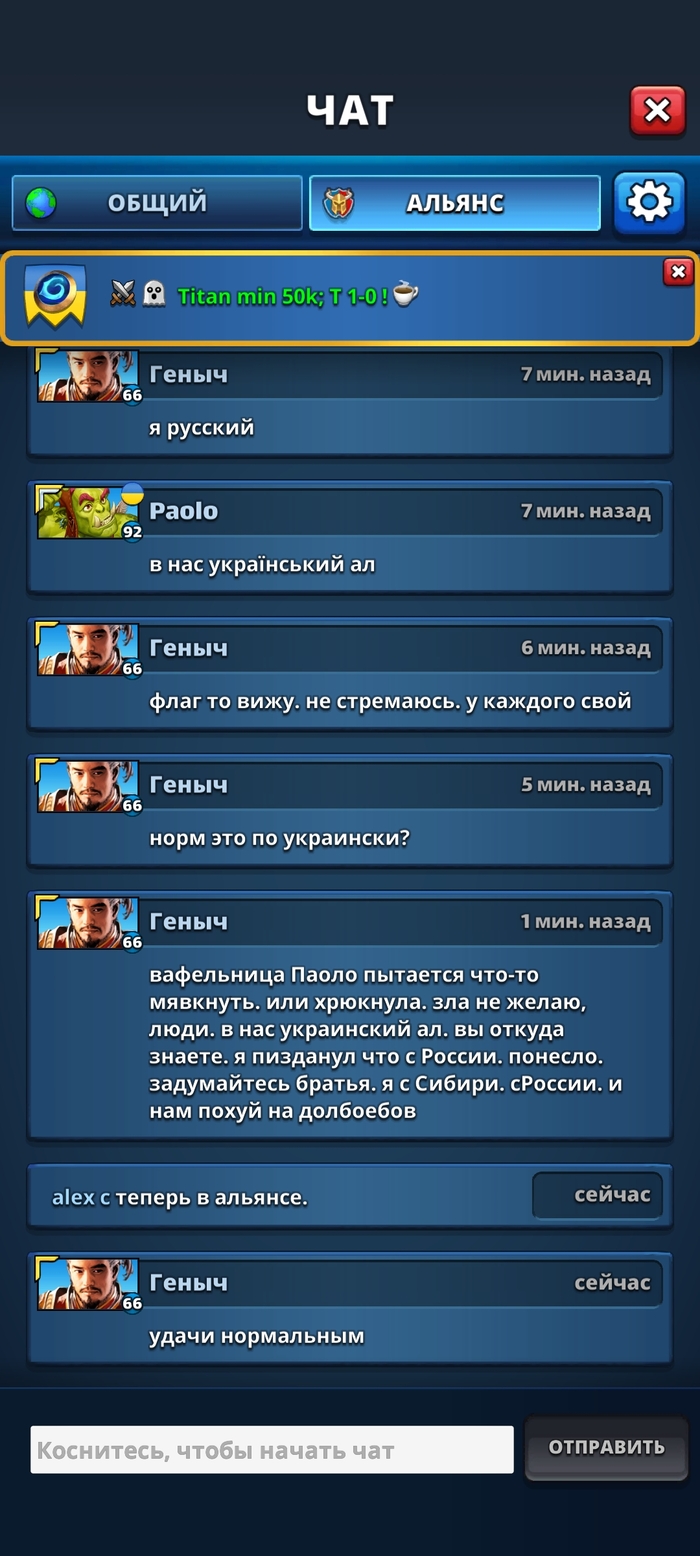Image resolution: width=700 pixels, height=1556 pixels.
Task: Switch to the ОБЩИЙ chat tab
Action: (x=157, y=203)
